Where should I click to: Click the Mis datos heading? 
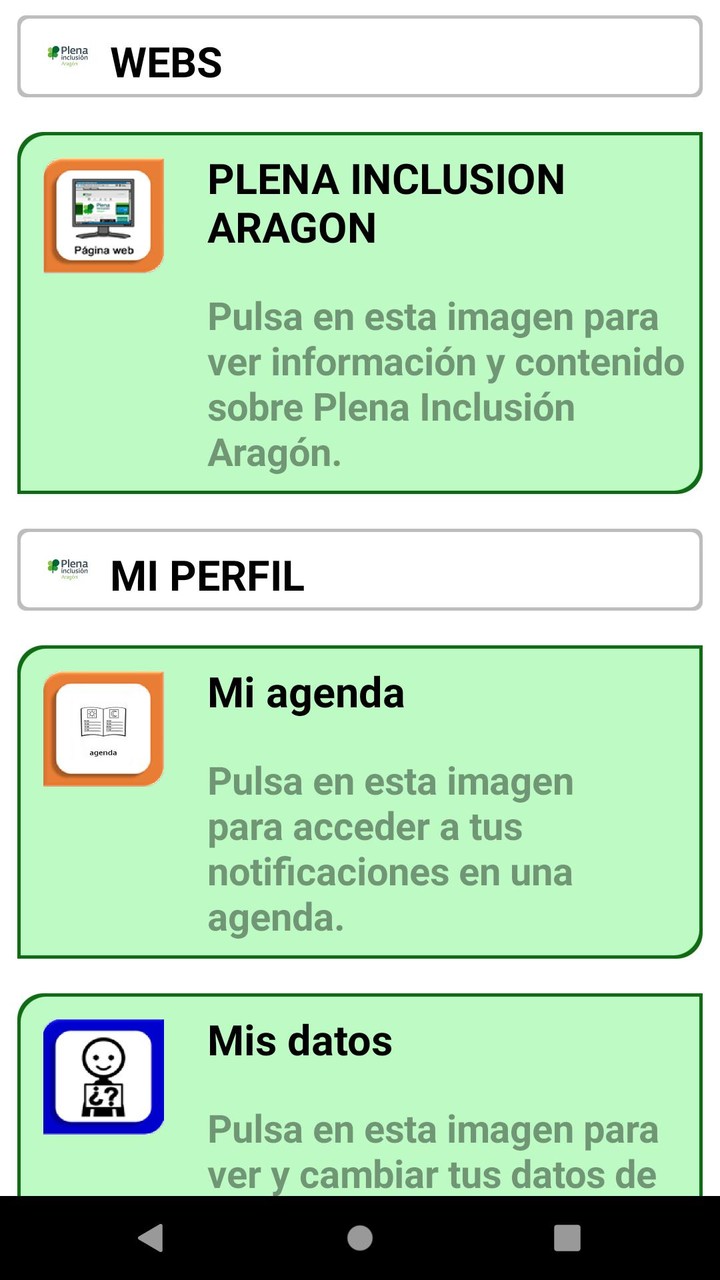click(x=300, y=1041)
